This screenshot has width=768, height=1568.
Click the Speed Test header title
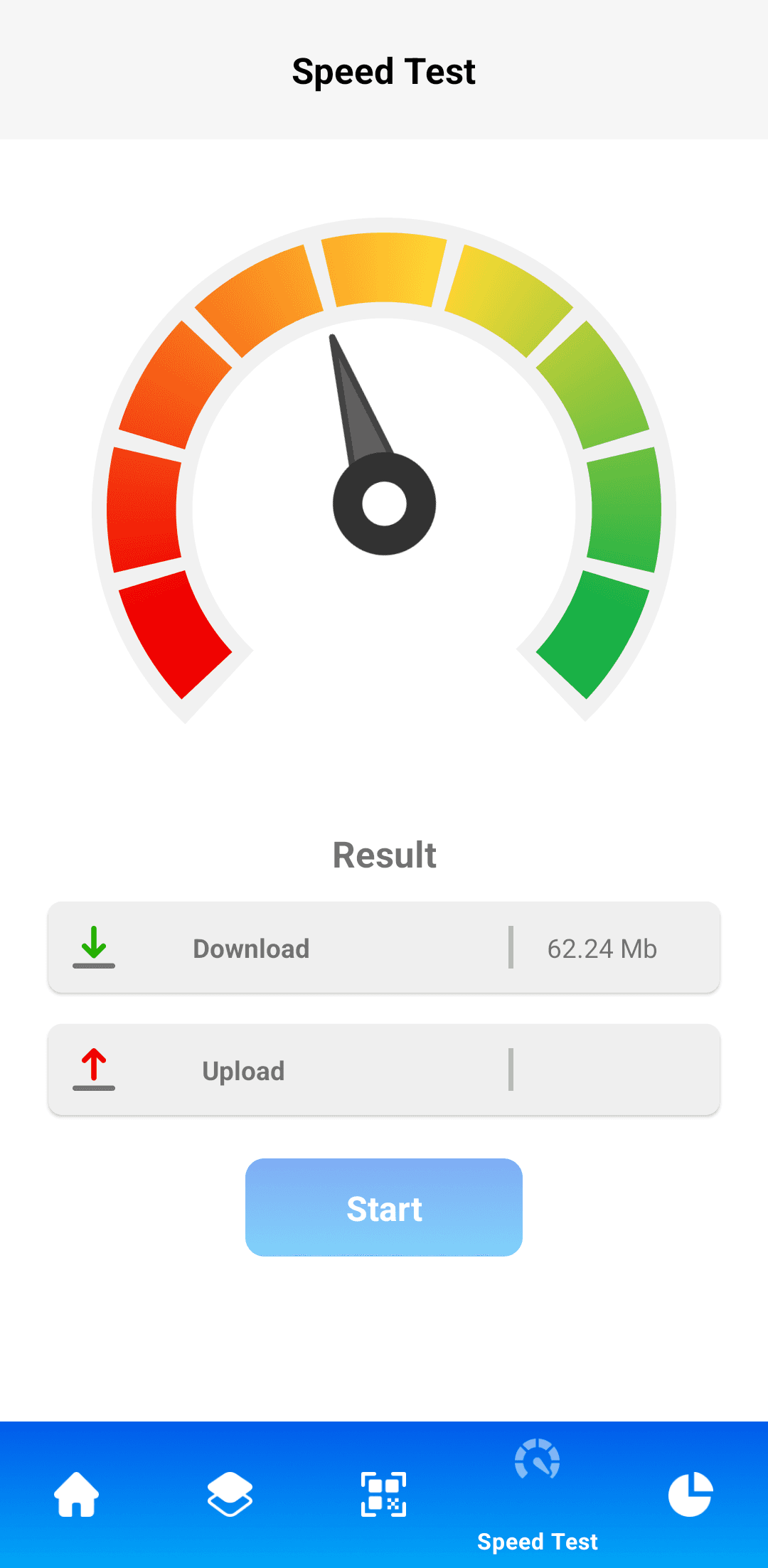tap(383, 71)
